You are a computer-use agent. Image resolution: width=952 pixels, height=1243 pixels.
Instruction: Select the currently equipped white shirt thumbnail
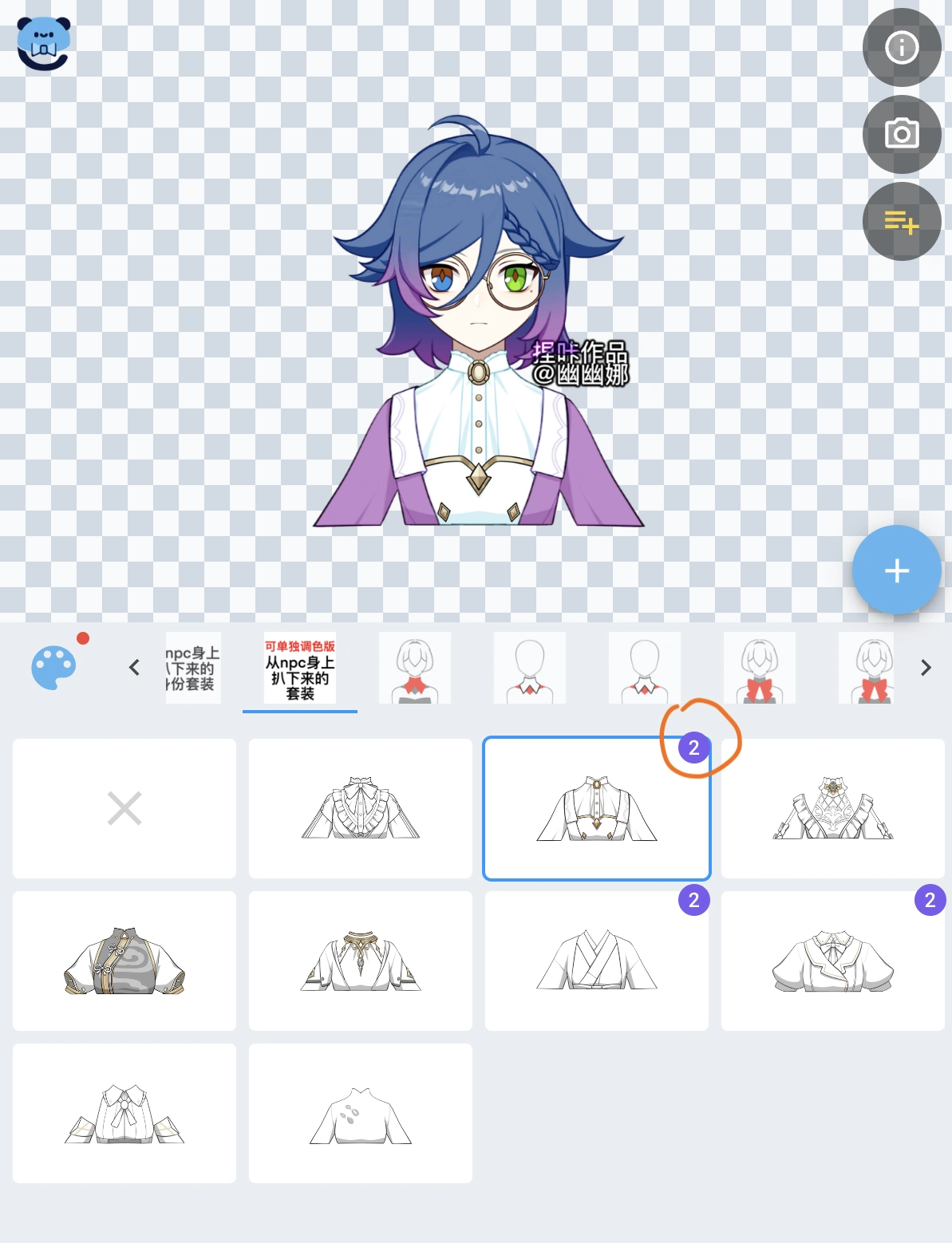coord(596,808)
